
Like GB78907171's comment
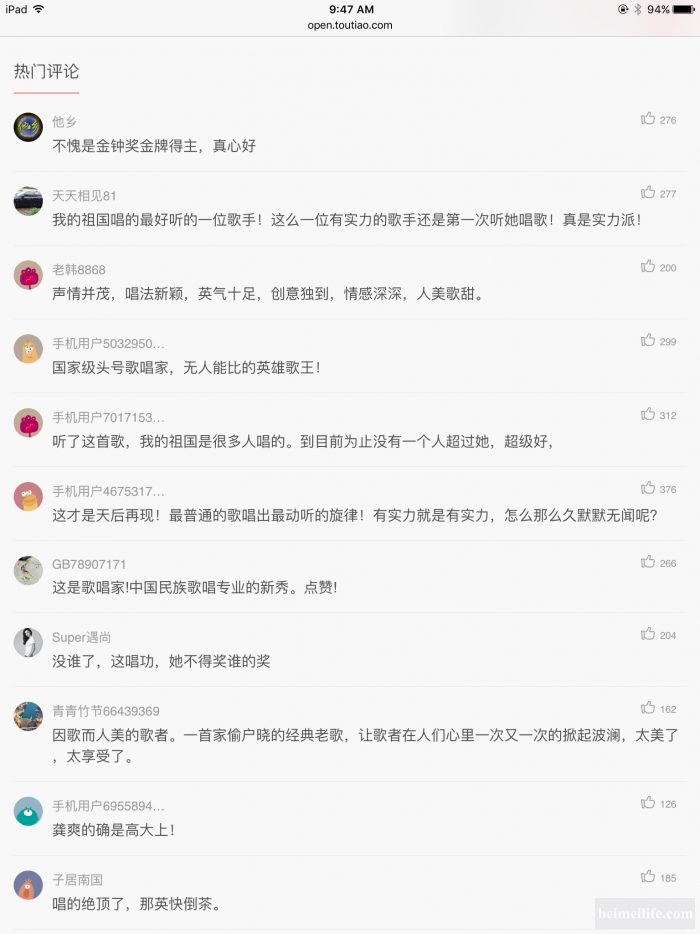click(x=648, y=563)
